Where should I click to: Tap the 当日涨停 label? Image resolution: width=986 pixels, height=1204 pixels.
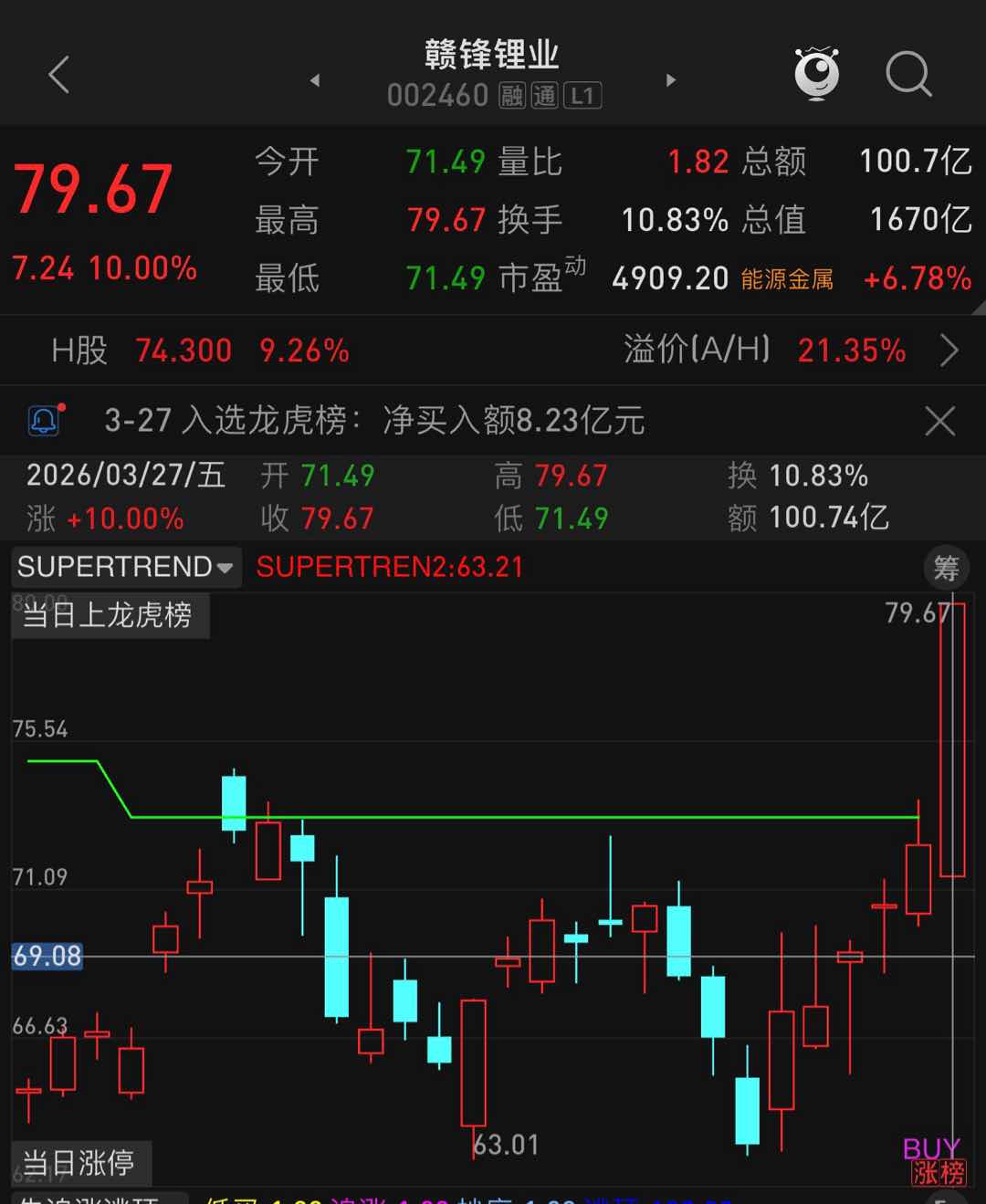(79, 1162)
